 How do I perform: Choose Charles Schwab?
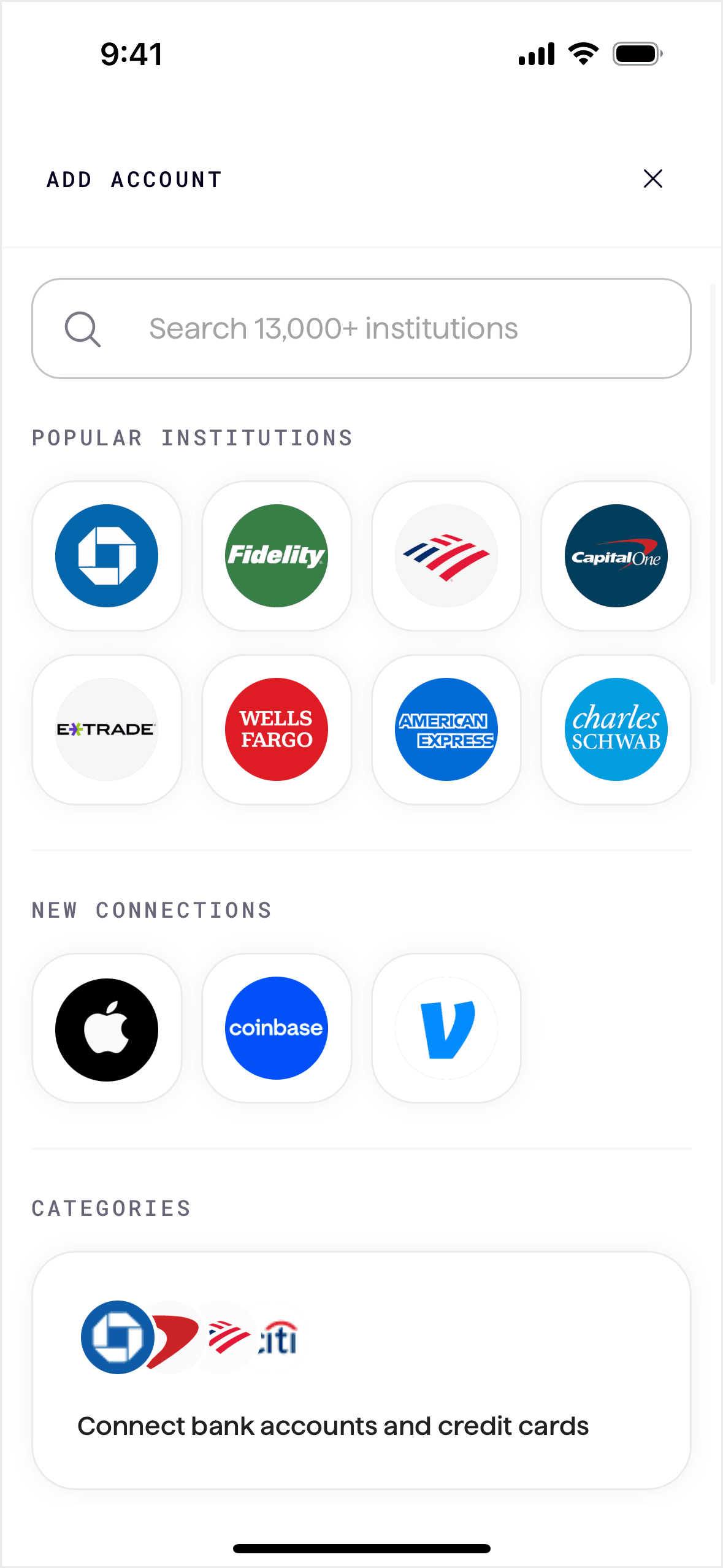616,729
